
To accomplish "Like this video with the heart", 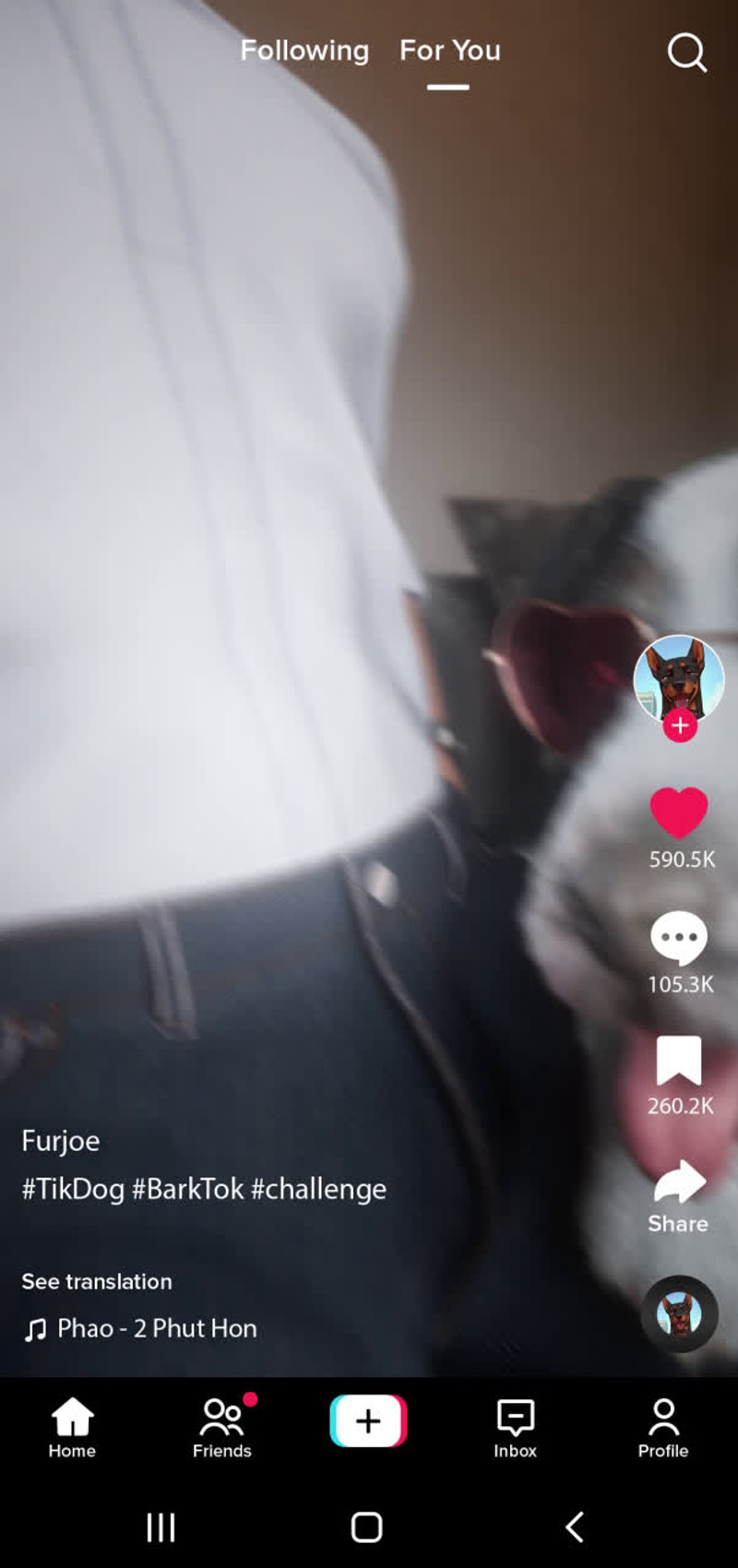I will pyautogui.click(x=679, y=813).
